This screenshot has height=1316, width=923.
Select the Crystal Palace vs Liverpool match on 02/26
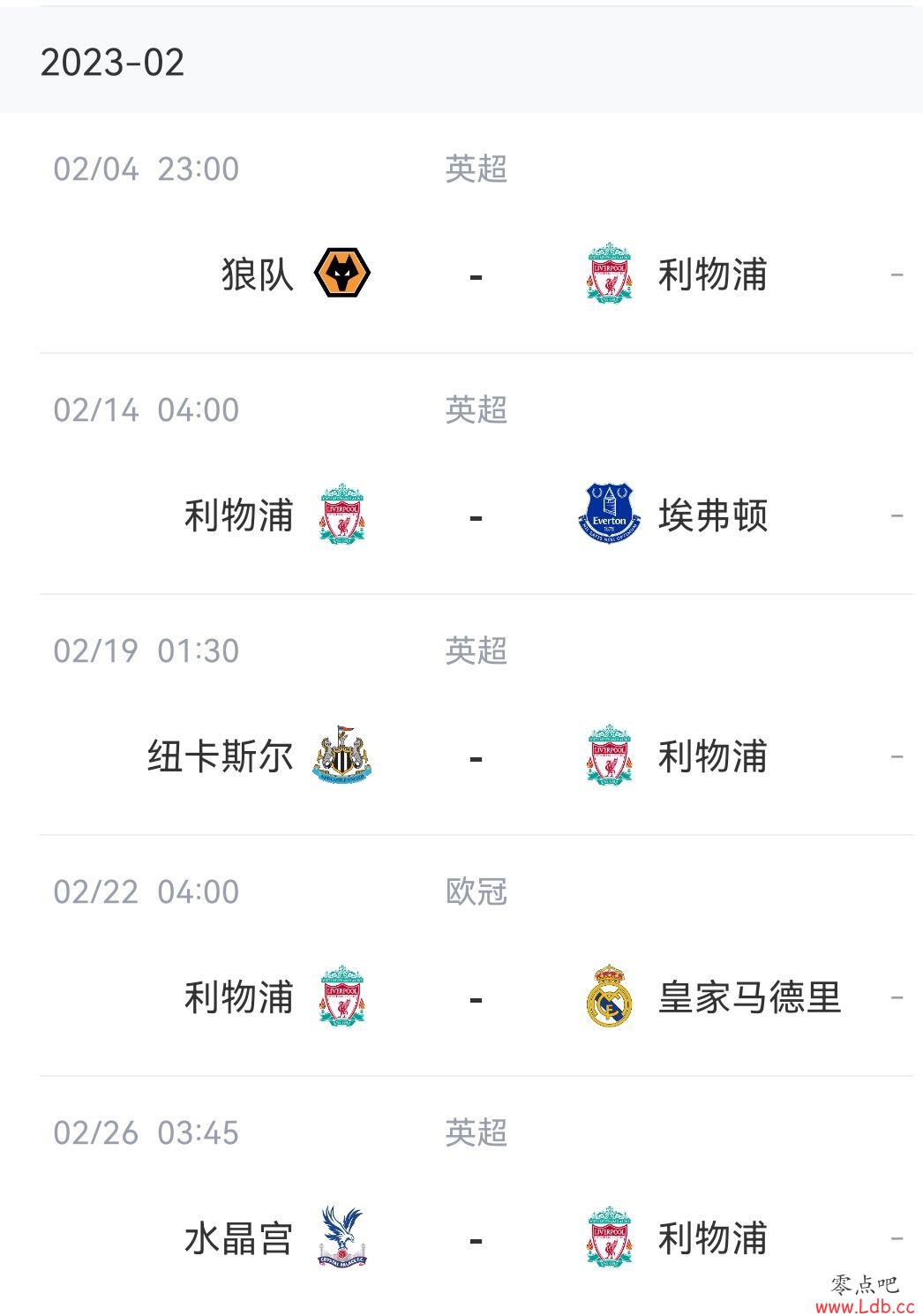[476, 1238]
